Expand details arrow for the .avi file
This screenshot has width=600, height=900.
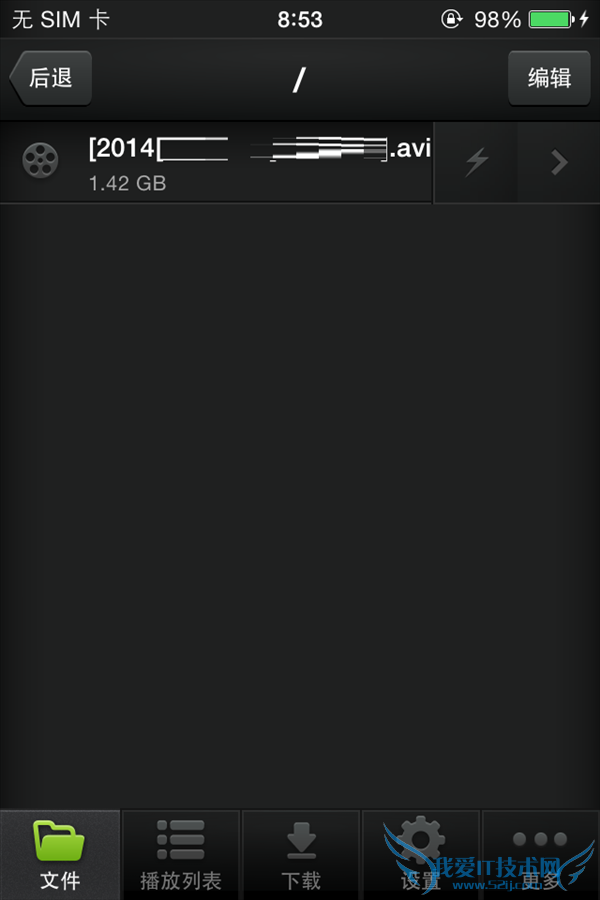click(x=558, y=162)
